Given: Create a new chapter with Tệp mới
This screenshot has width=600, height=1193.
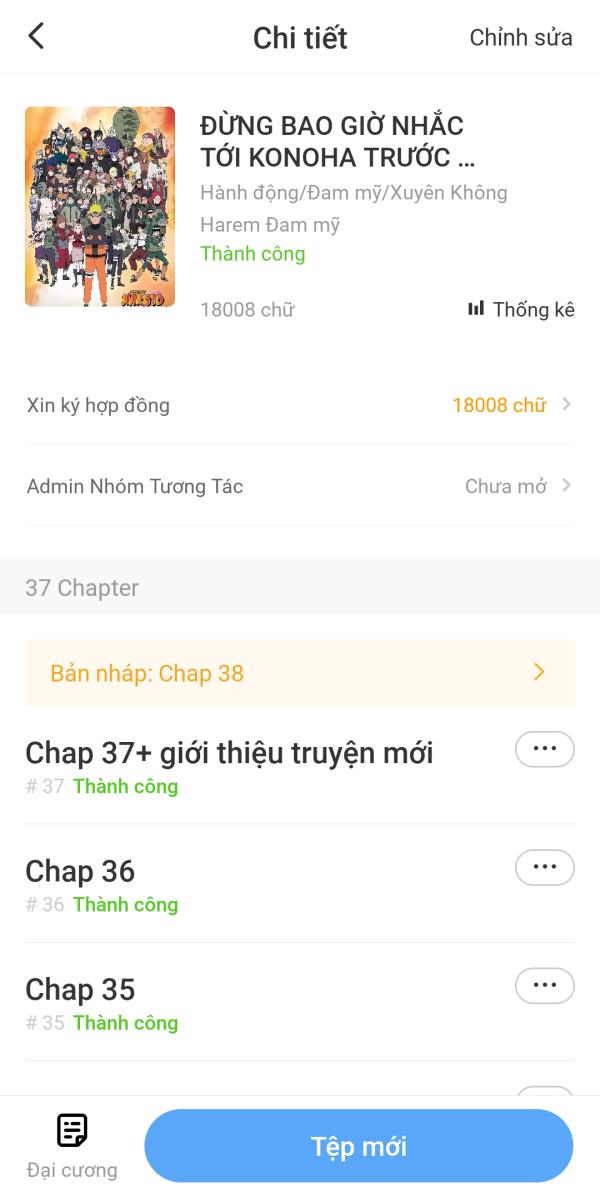Looking at the screenshot, I should pos(359,1146).
